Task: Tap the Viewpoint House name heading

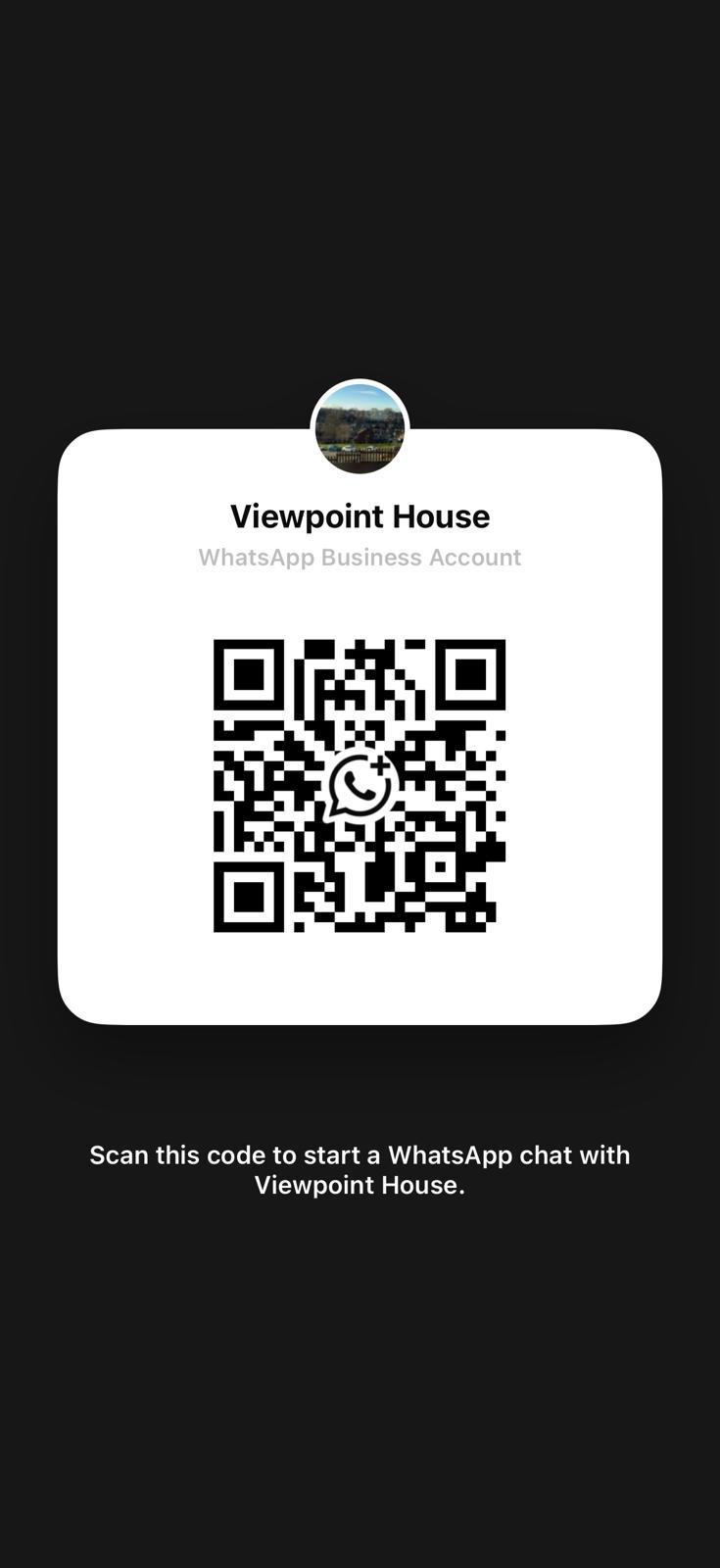Action: click(360, 514)
